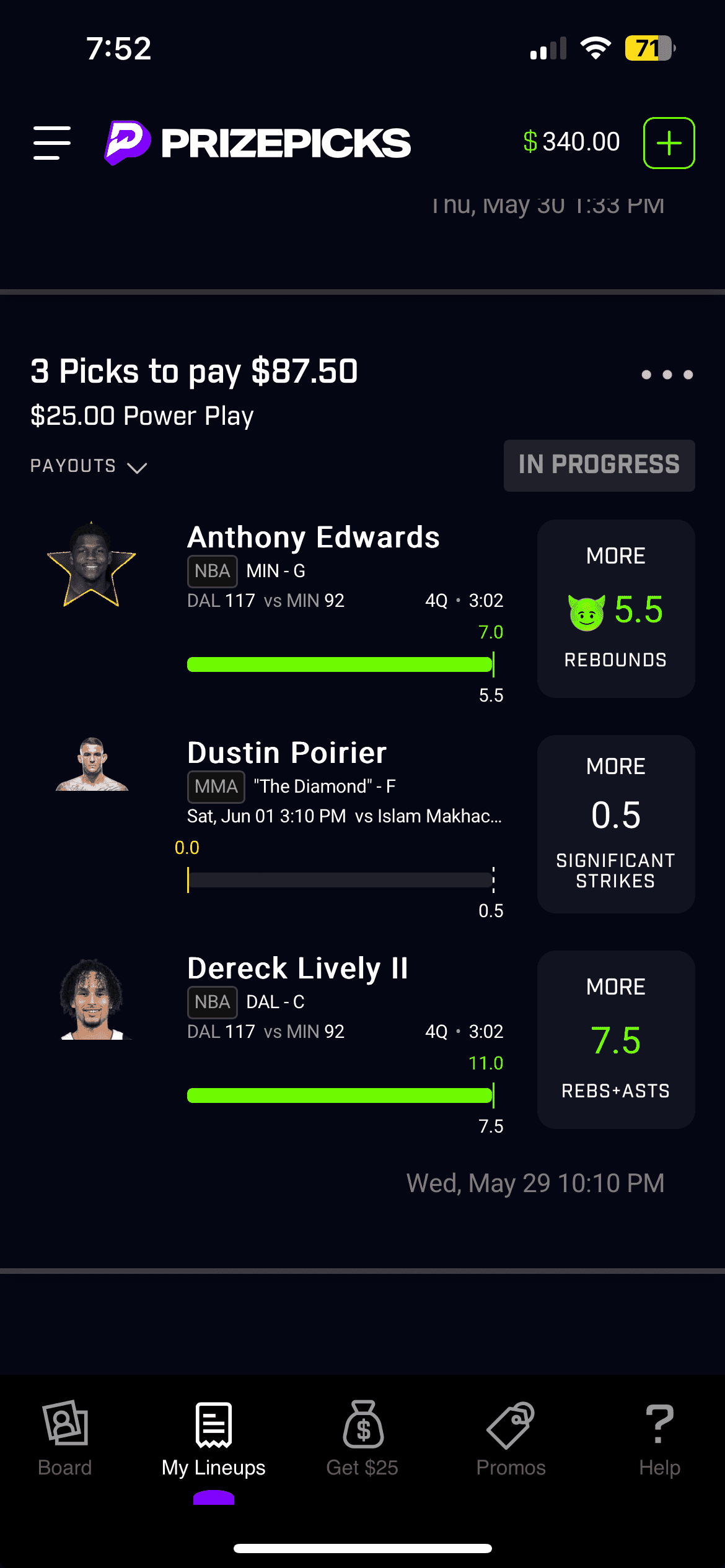Open the hamburger navigation menu

click(x=51, y=142)
